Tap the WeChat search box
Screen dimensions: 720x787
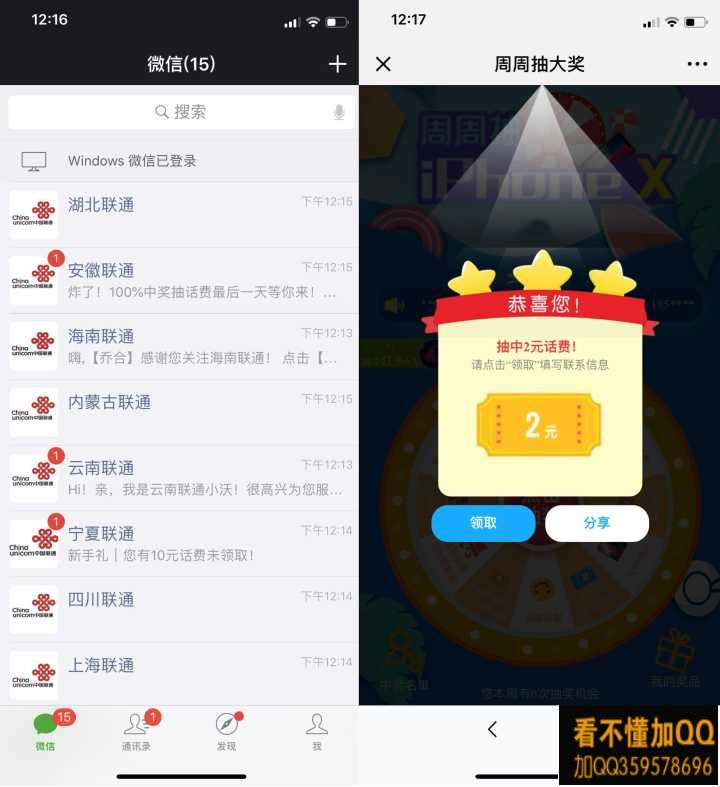(181, 112)
